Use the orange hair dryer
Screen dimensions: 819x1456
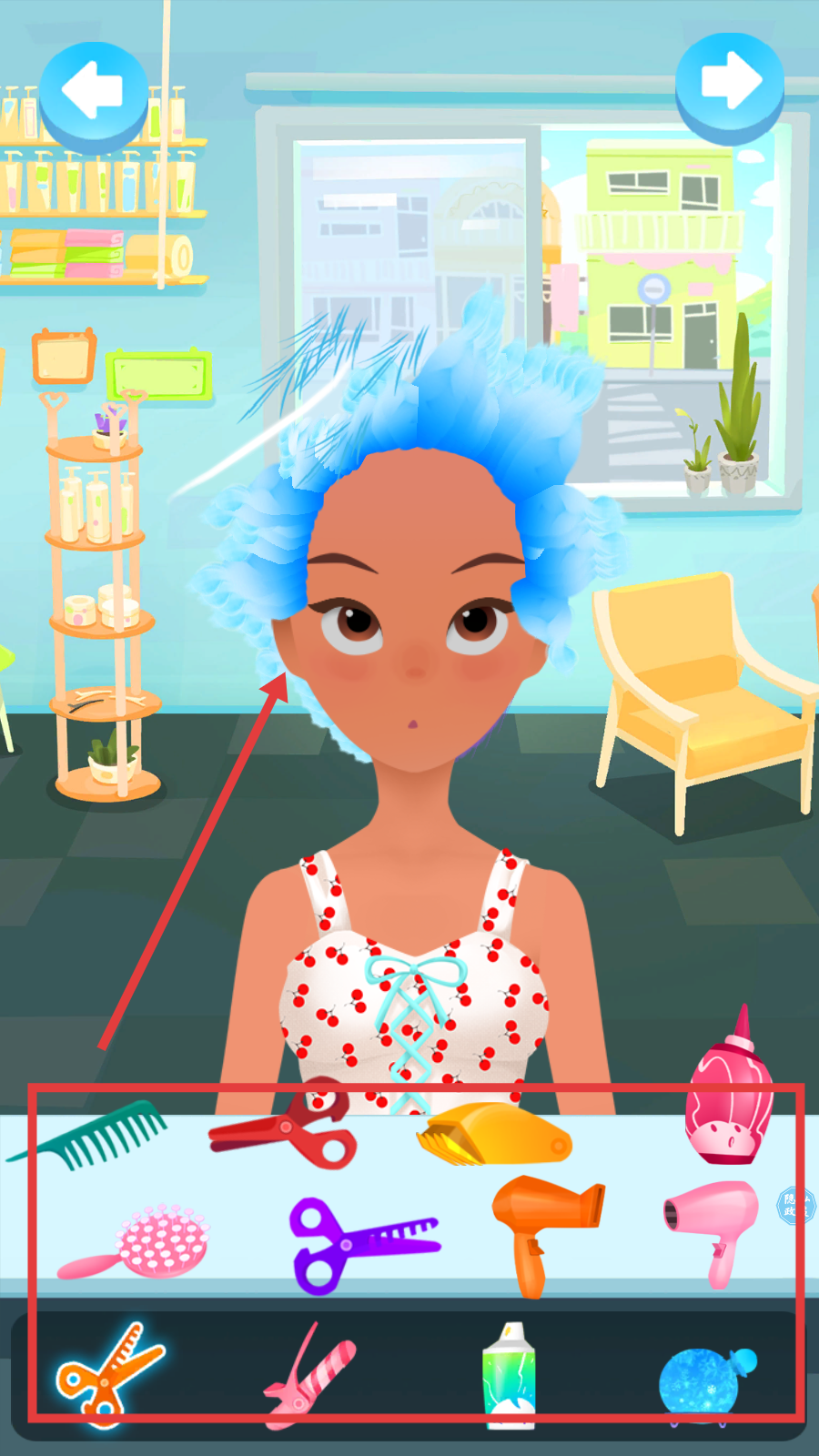click(x=541, y=1228)
